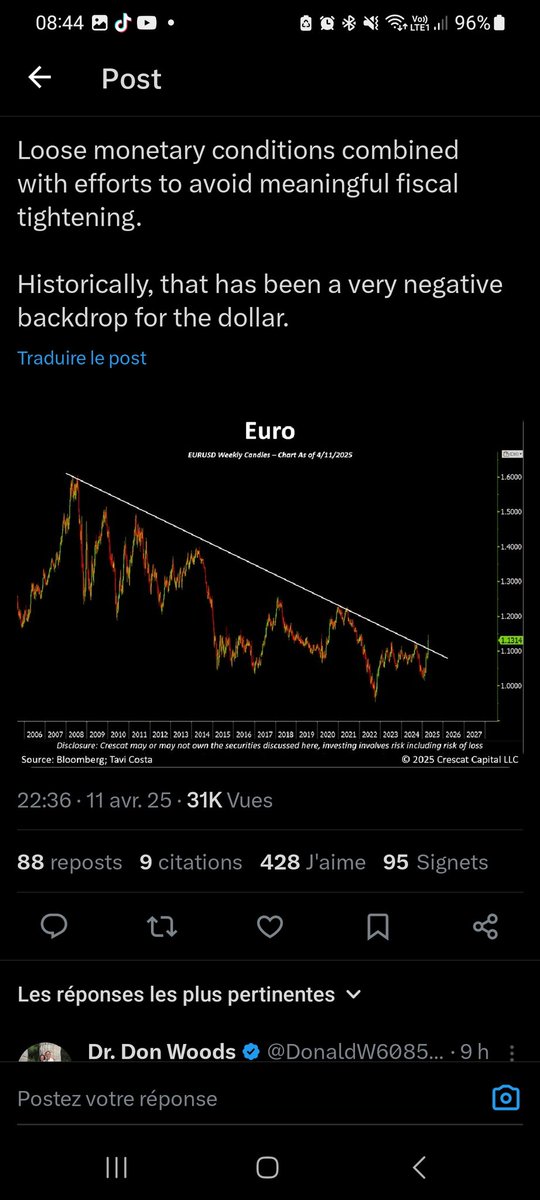Open the system recent apps view
Viewport: 540px width, 1200px height.
point(117,1166)
